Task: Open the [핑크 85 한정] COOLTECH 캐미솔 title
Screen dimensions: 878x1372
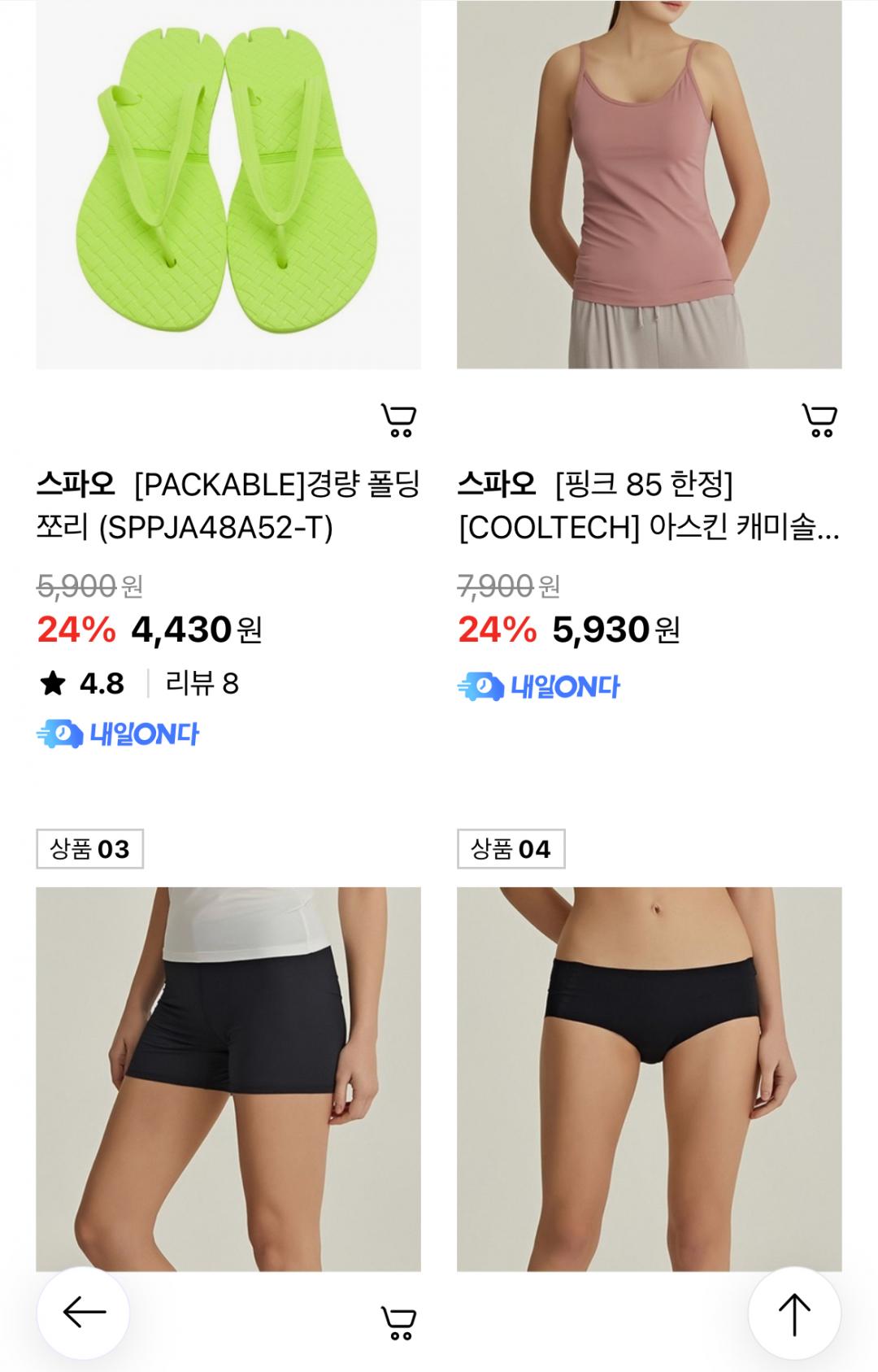Action: tap(649, 506)
